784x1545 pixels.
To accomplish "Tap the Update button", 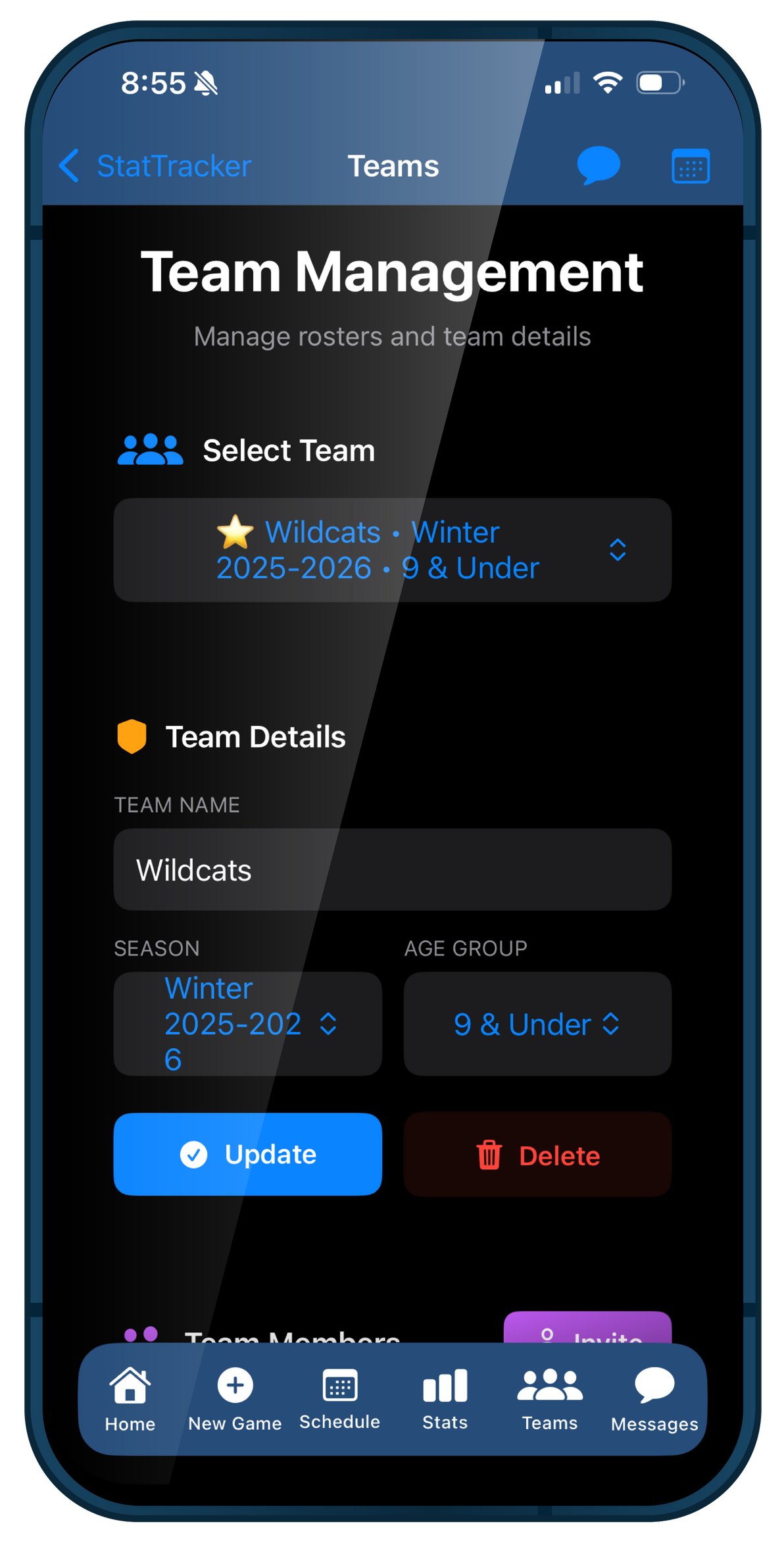I will 247,1154.
